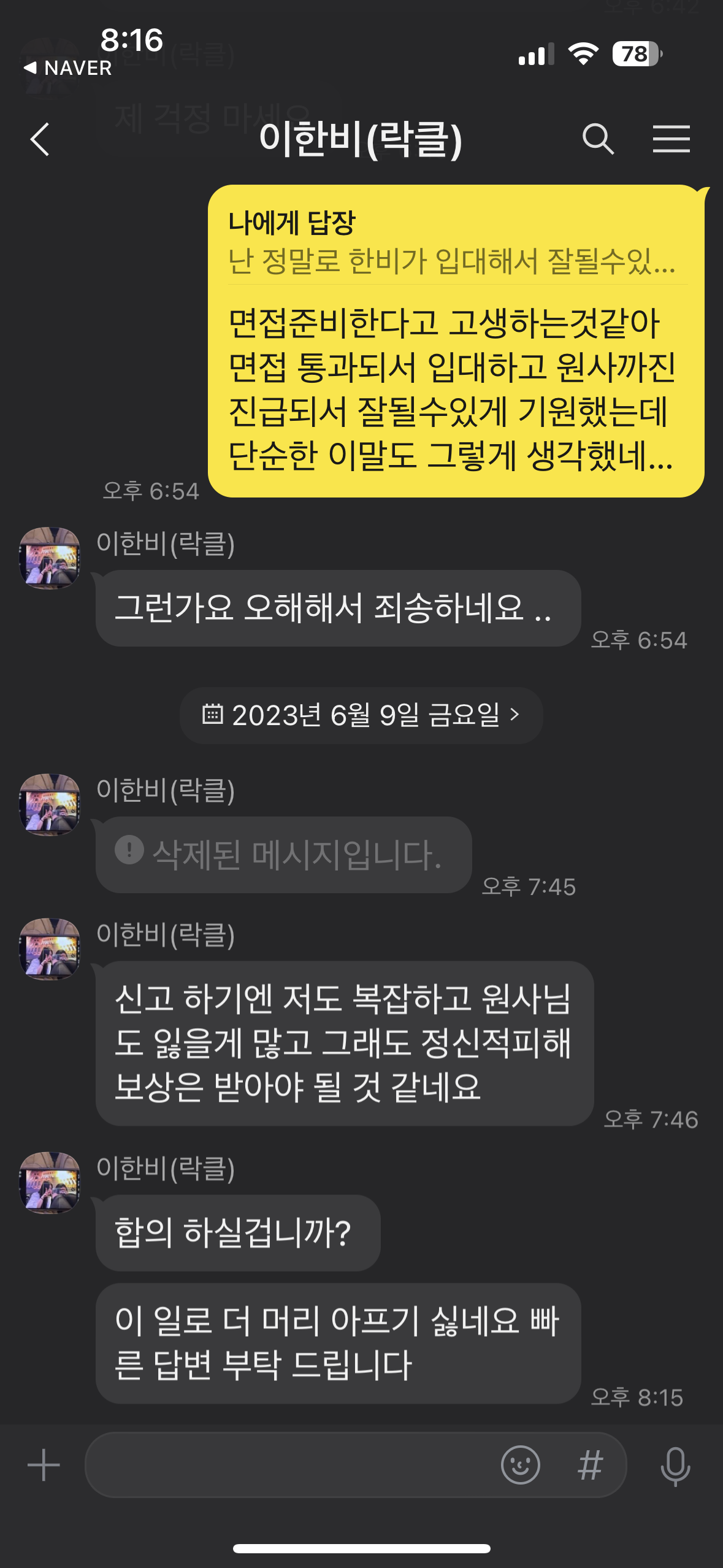Open profile photo beside 그런가요 오해해서 죄송하네요

click(50, 558)
